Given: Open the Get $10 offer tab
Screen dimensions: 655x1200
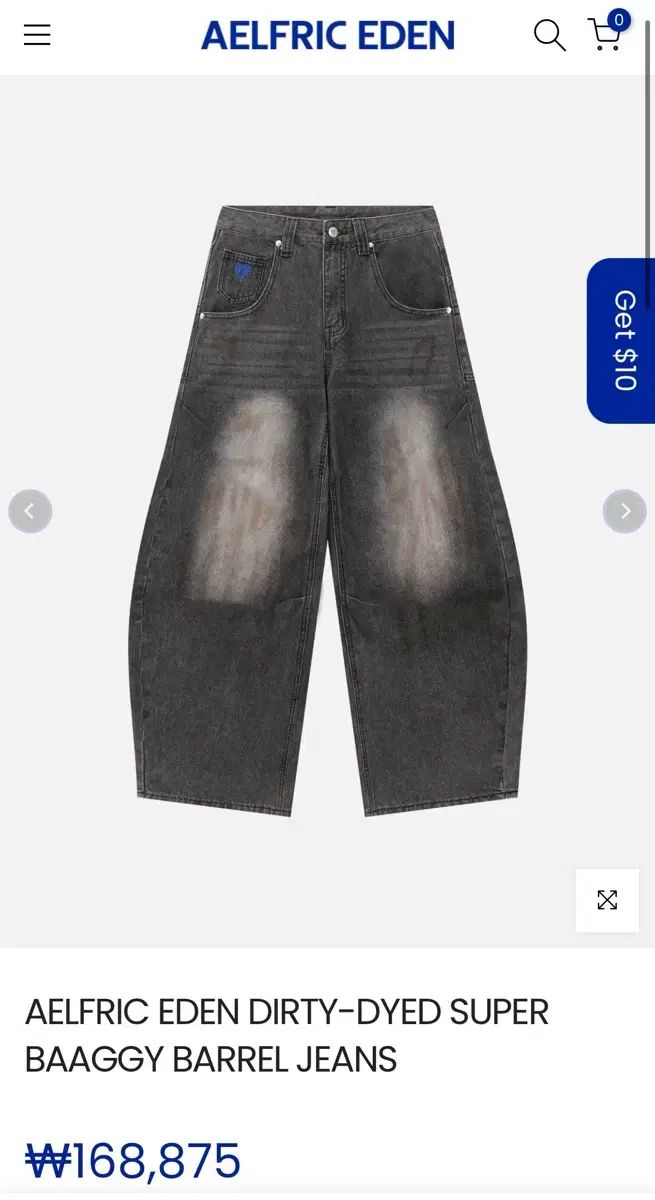Looking at the screenshot, I should [622, 340].
